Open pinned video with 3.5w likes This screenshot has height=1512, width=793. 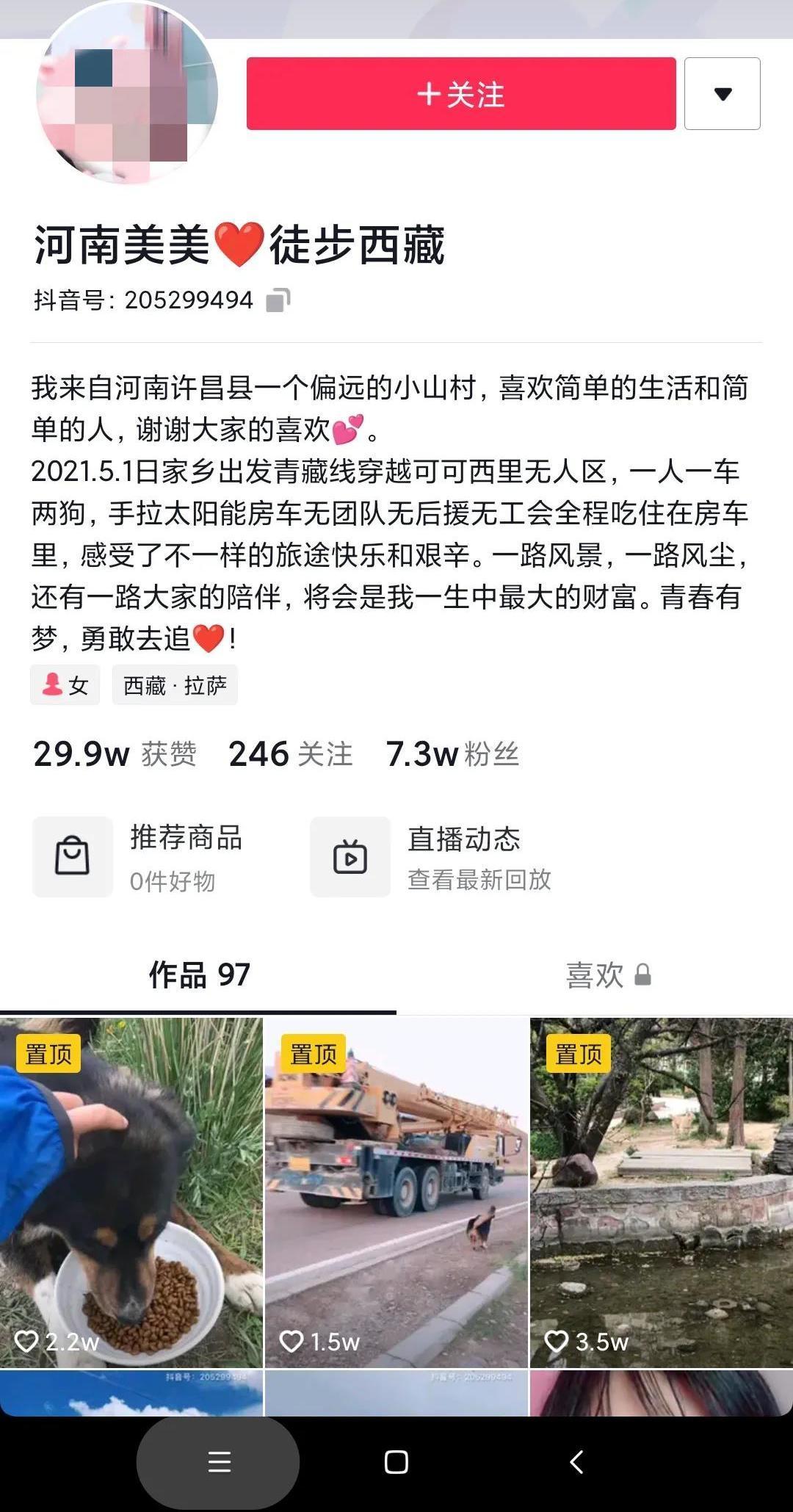tap(661, 1191)
